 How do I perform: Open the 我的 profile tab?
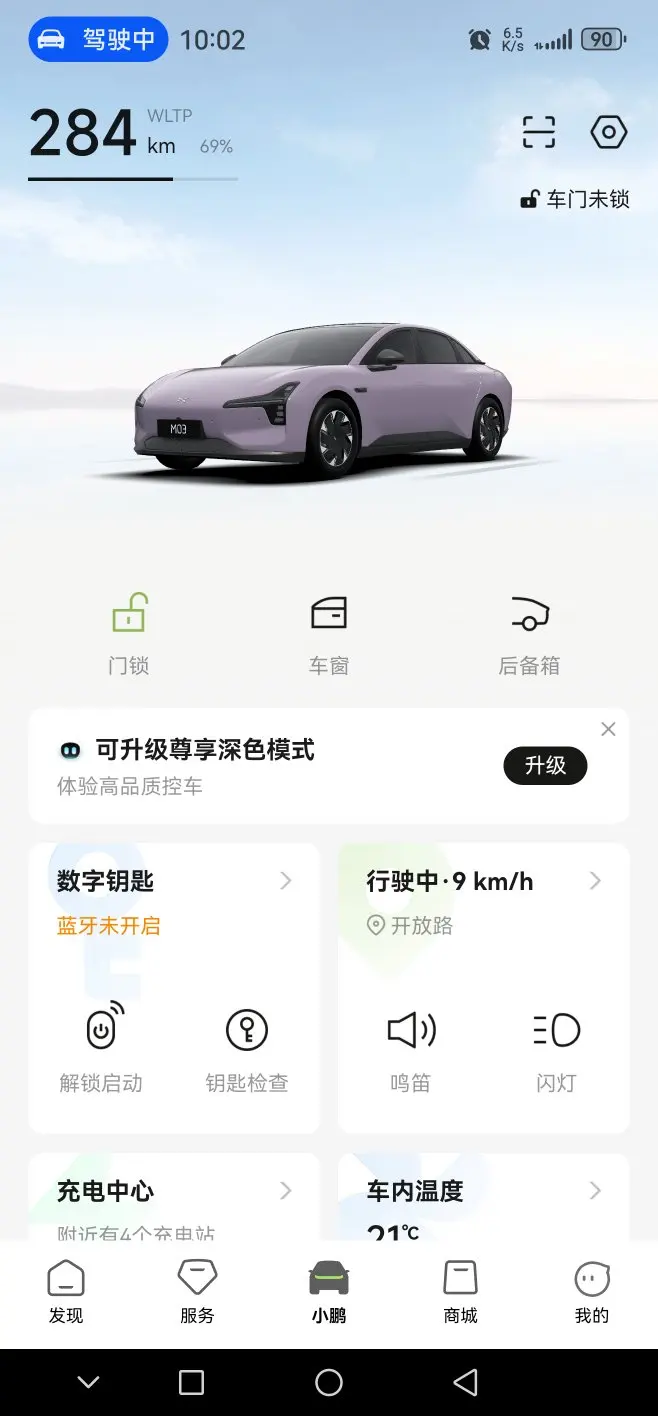591,1292
